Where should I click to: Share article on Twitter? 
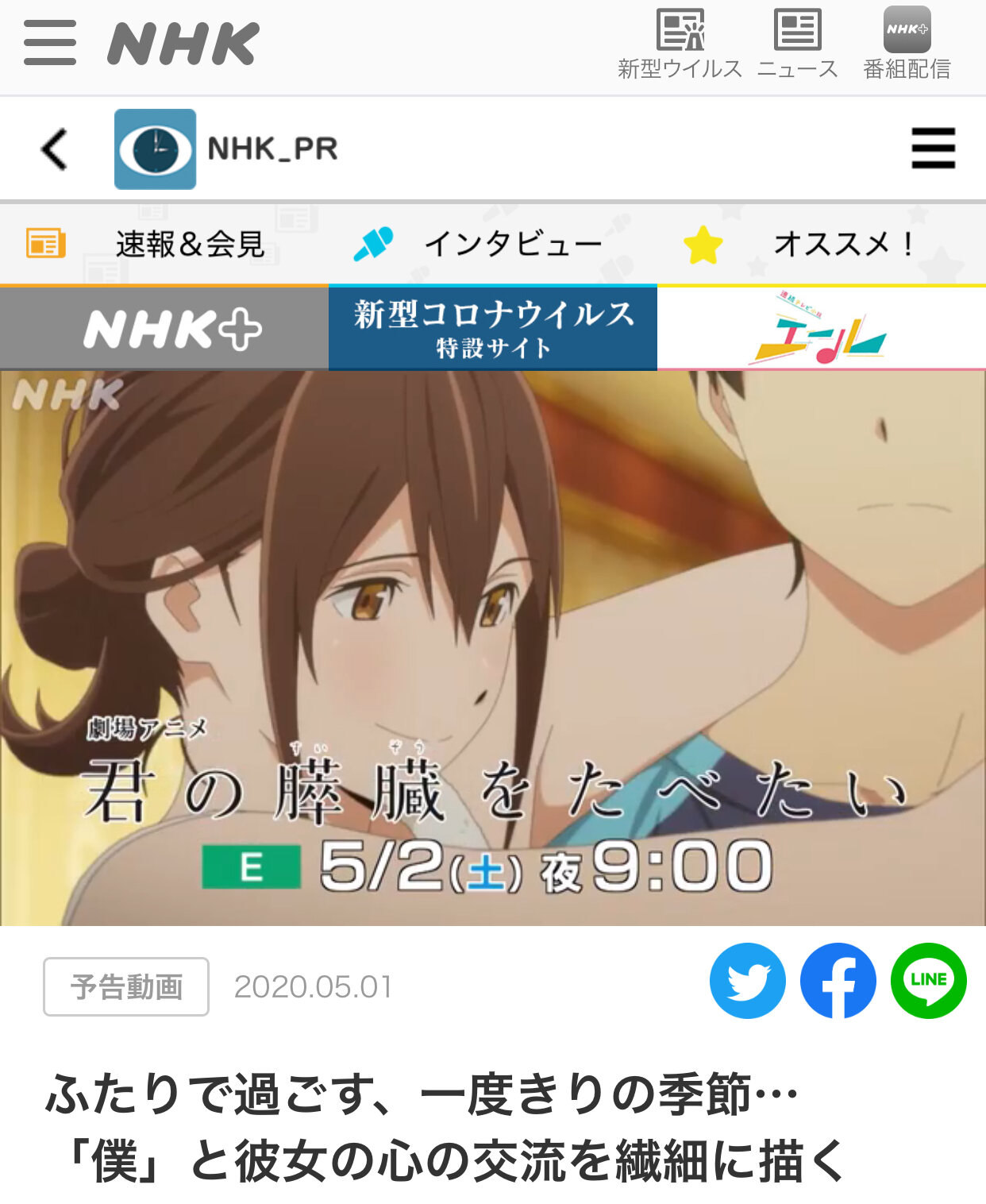[748, 981]
